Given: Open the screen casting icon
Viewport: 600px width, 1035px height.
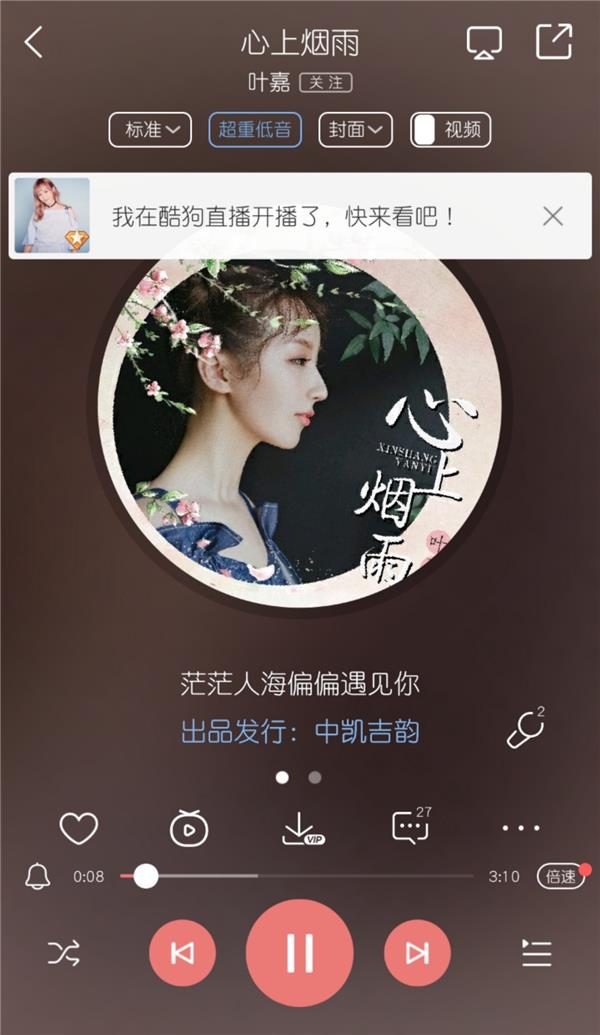Looking at the screenshot, I should click(484, 43).
